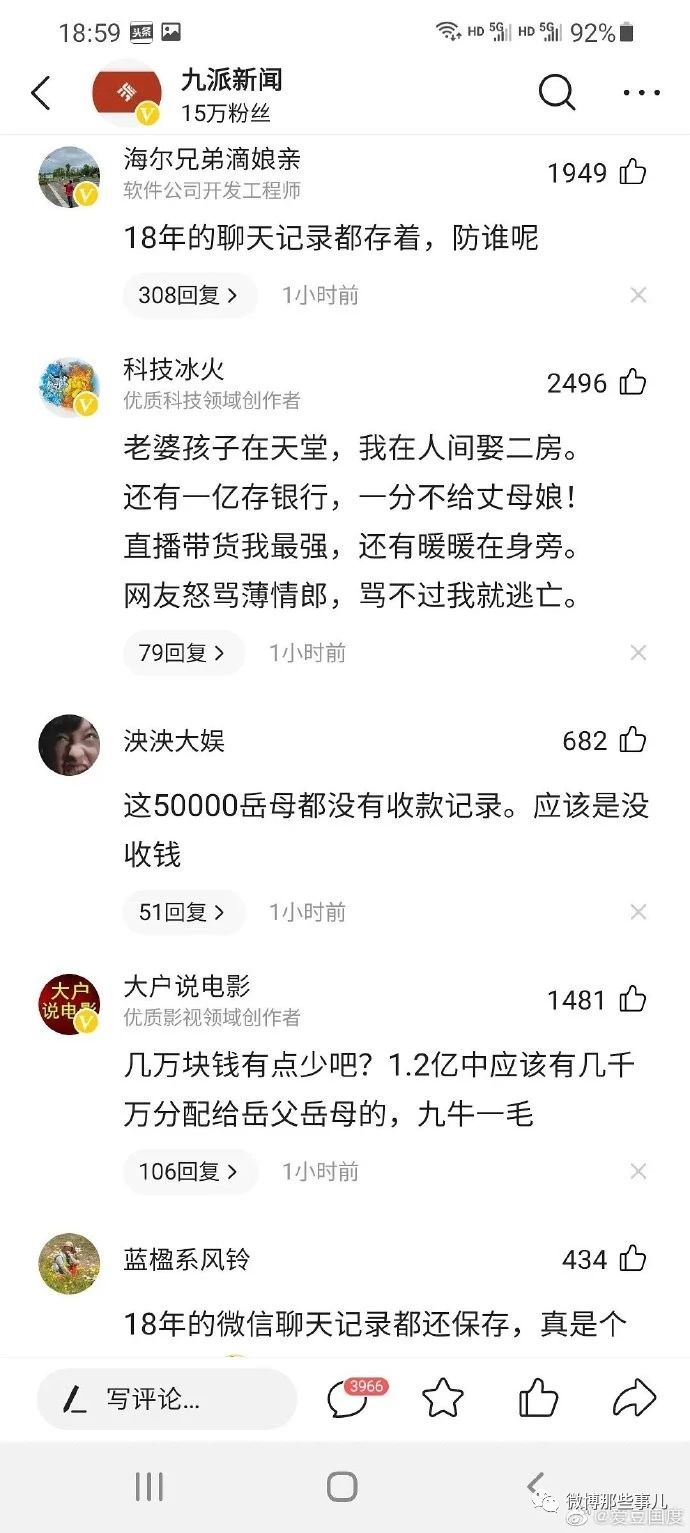Viewport: 690px width, 1533px height.
Task: Expand 79回复 under 科技冰火's comment
Action: pos(183,653)
